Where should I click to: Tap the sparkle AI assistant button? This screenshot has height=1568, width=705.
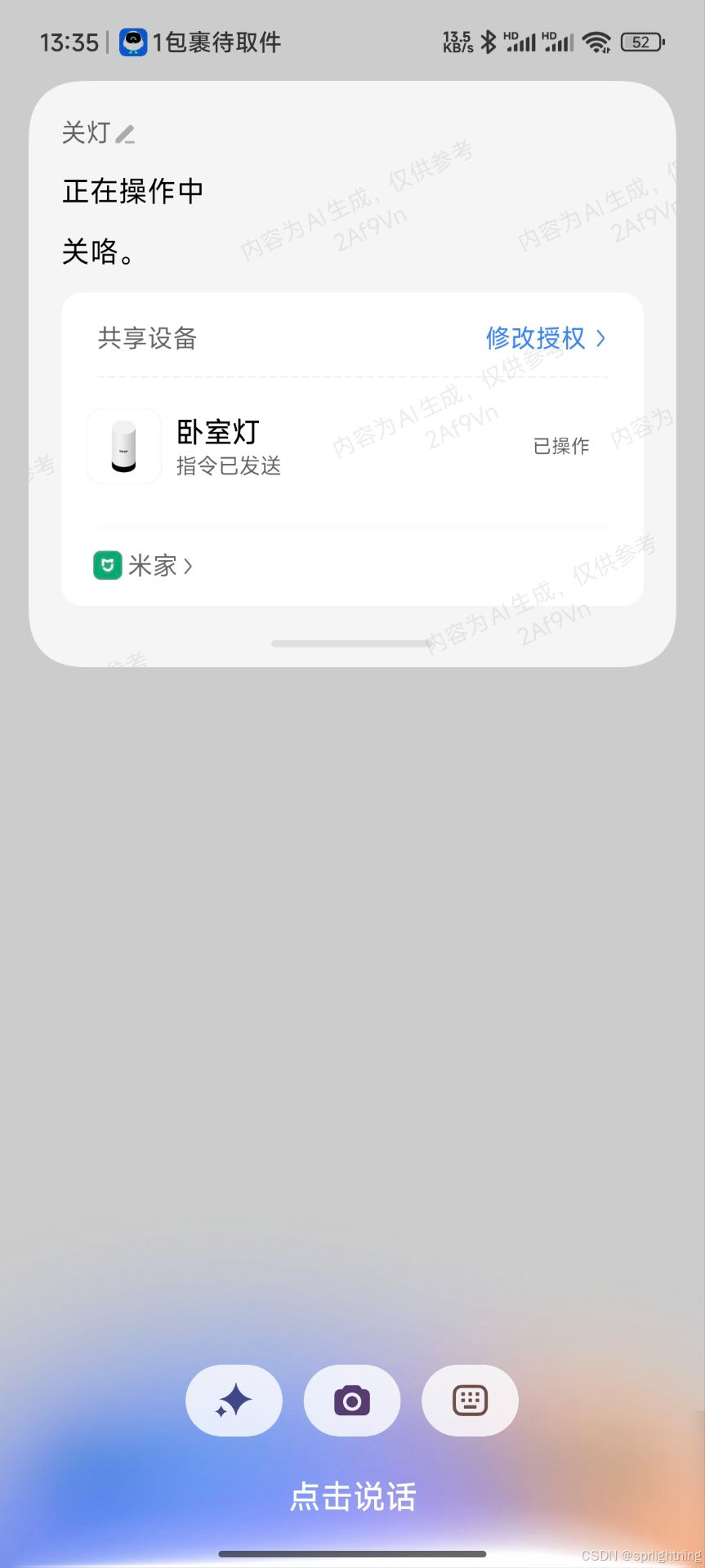tap(234, 1400)
